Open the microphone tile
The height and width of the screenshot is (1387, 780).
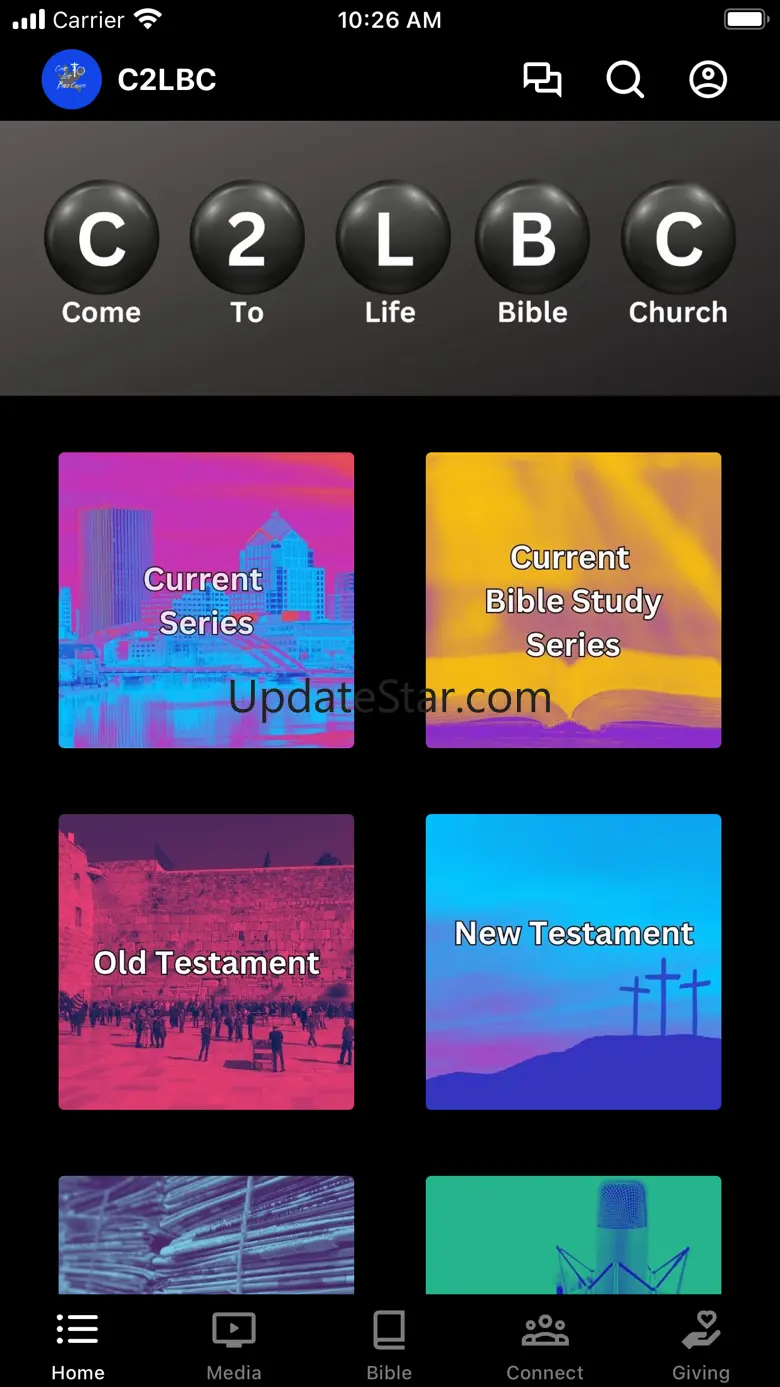click(573, 1235)
